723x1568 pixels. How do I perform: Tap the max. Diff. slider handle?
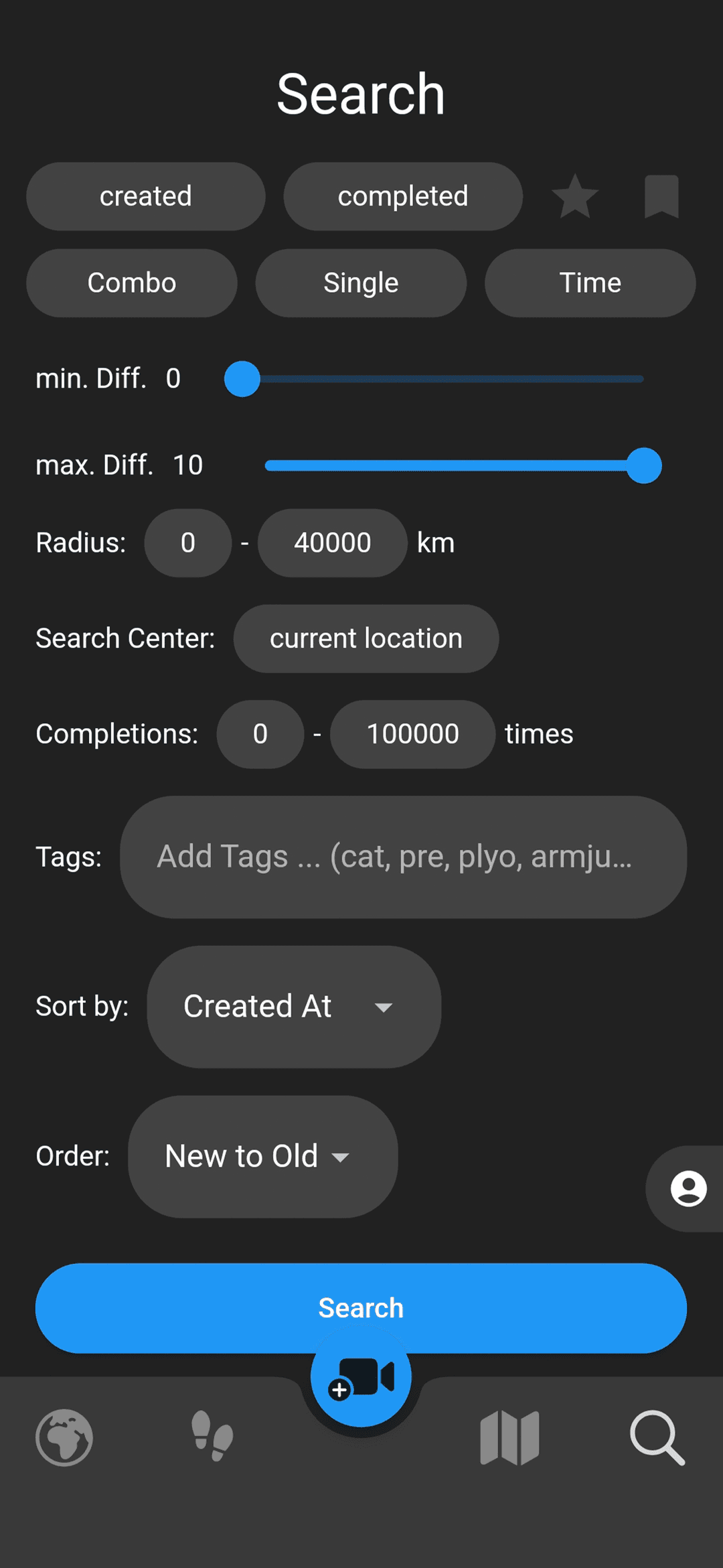coord(644,466)
